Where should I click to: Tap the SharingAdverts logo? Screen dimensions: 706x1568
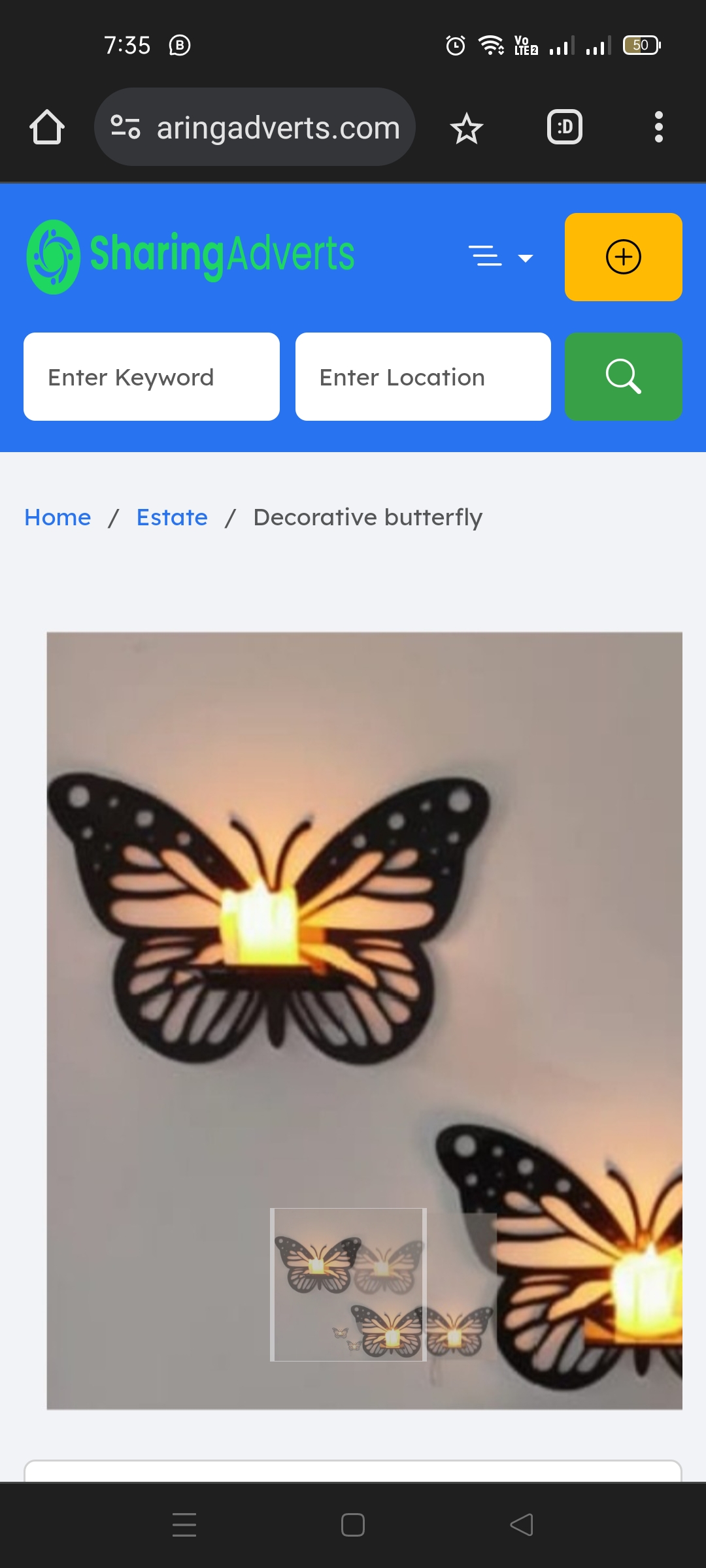(190, 256)
